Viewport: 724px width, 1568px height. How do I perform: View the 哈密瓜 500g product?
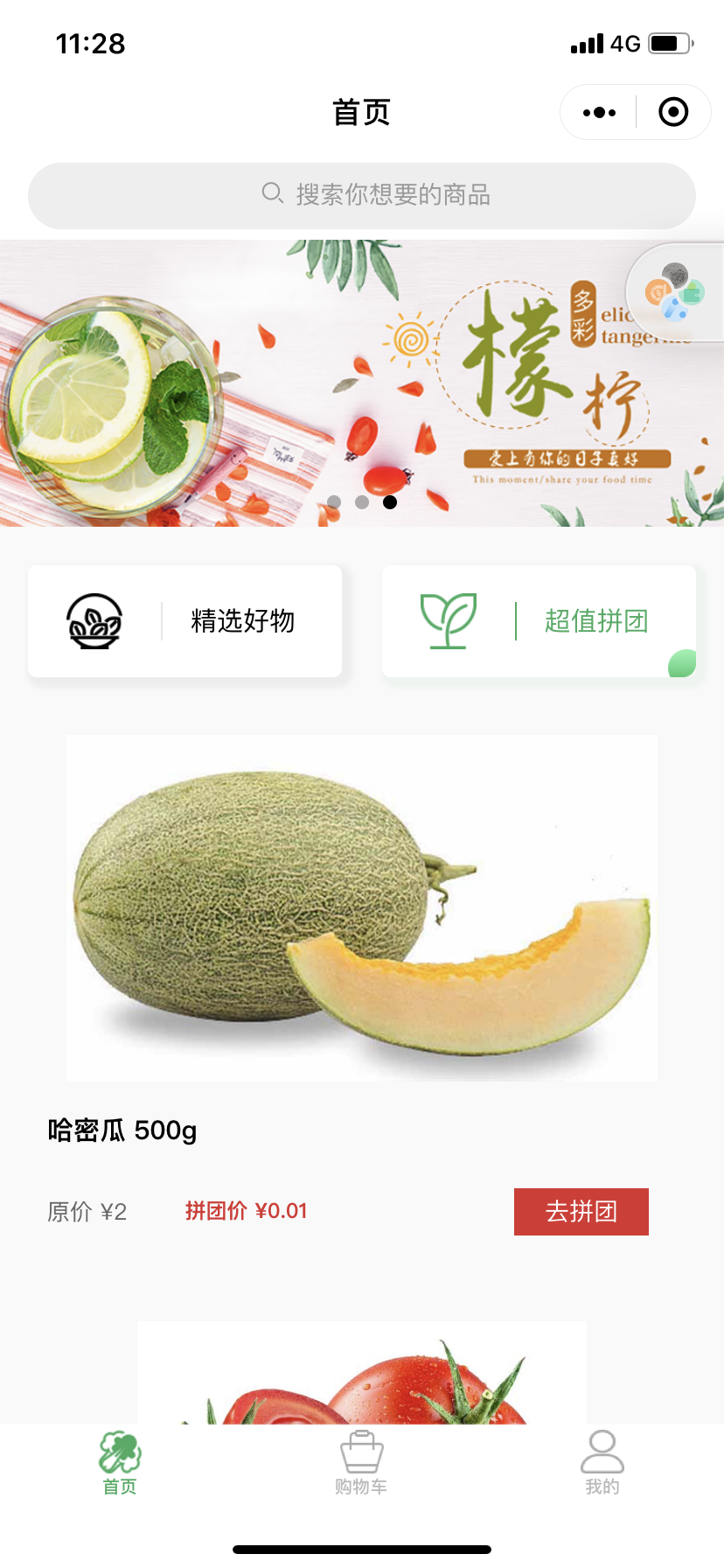(362, 910)
